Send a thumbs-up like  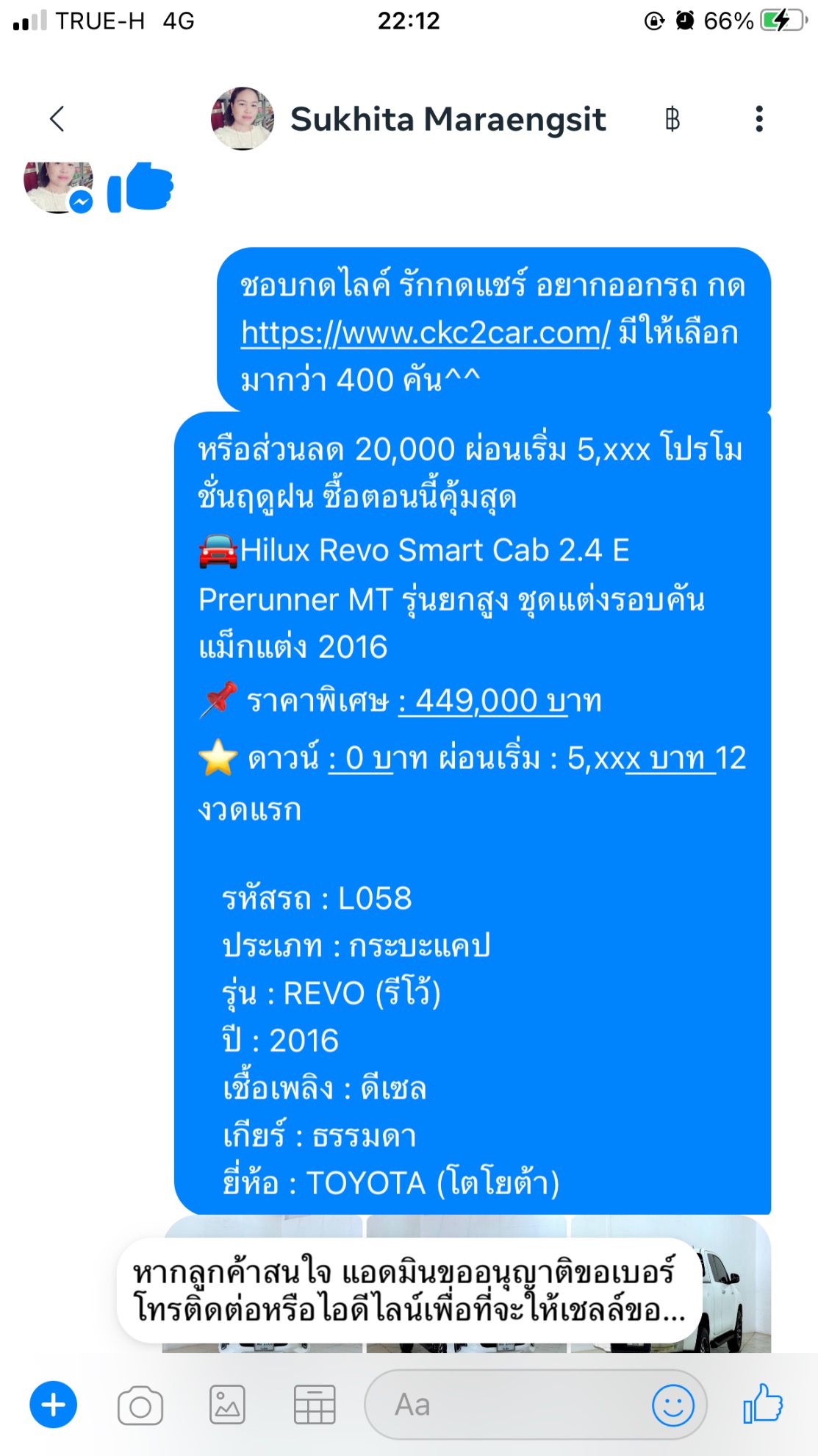coord(763,1404)
